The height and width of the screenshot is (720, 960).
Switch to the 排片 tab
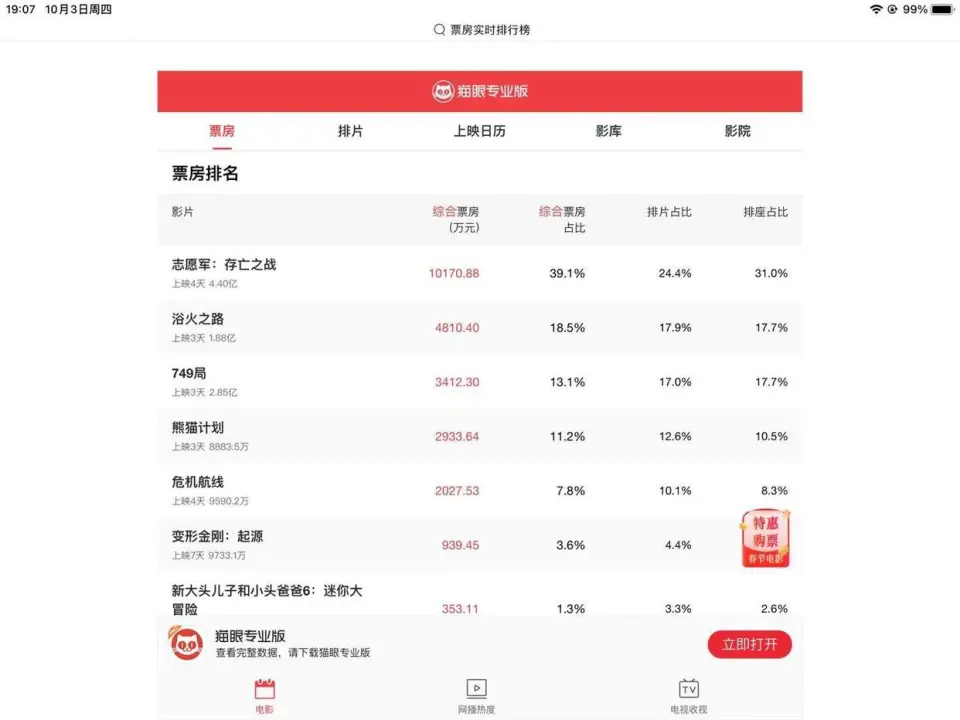(350, 131)
